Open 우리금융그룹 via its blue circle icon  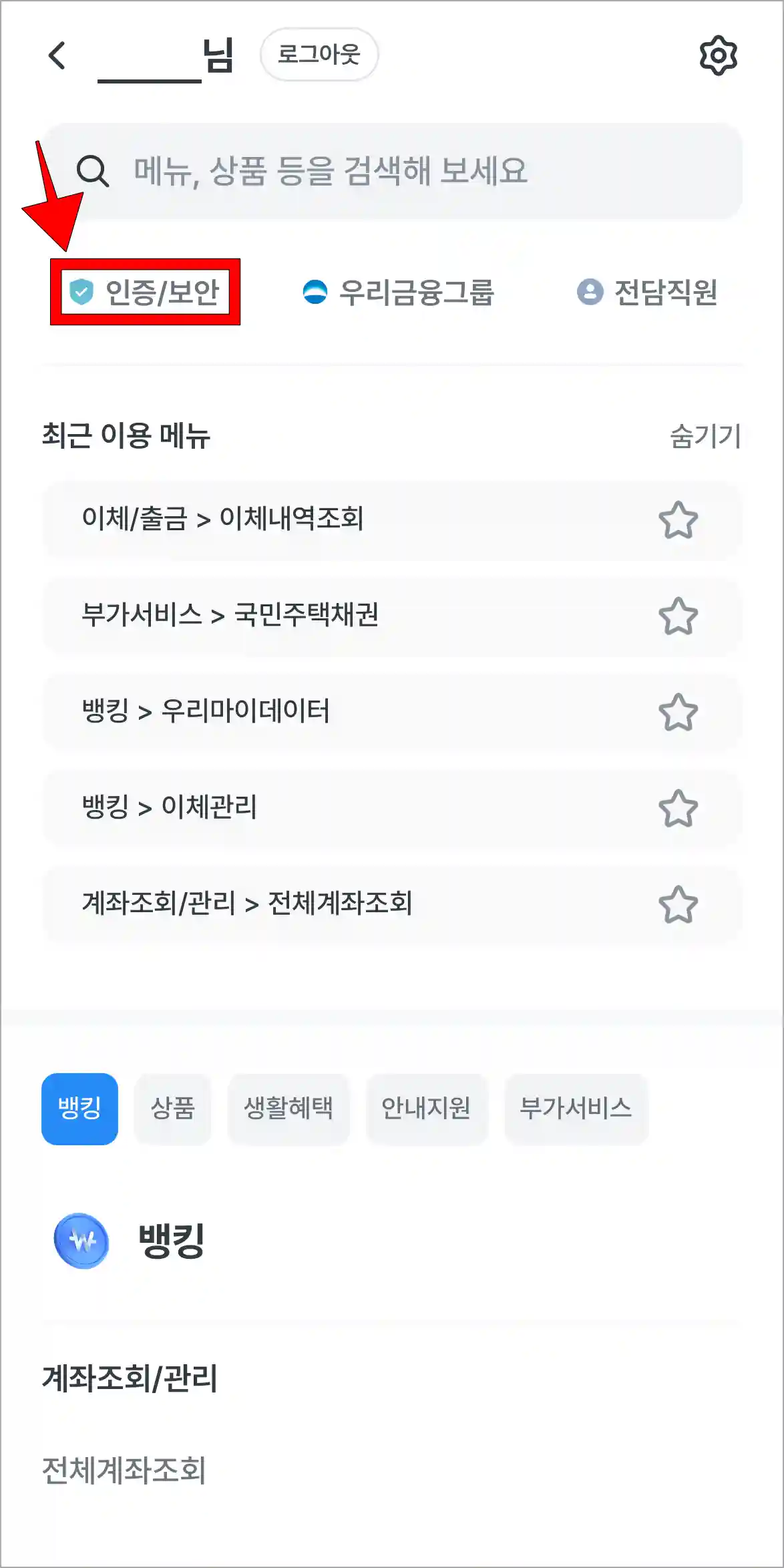316,290
